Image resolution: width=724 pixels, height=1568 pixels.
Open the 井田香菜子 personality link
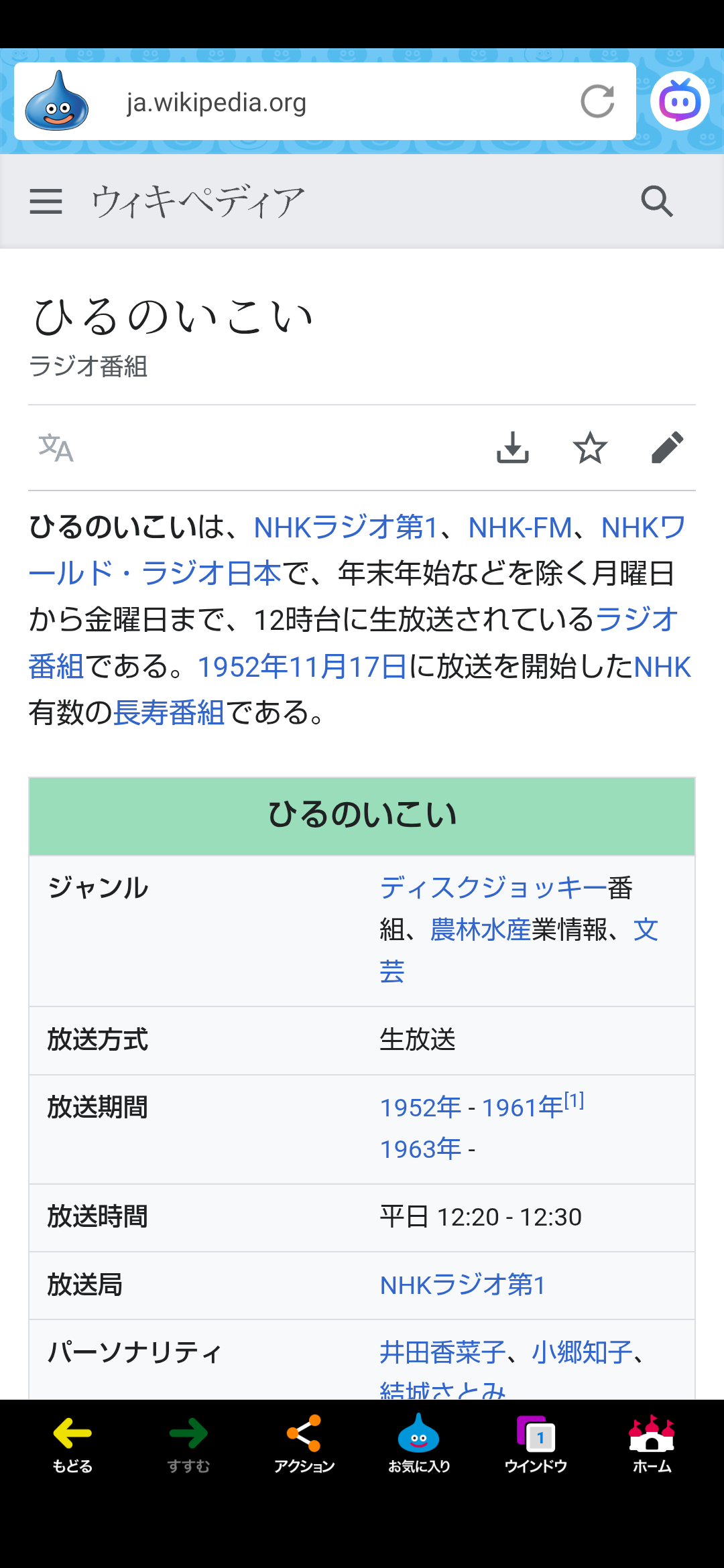coord(442,1352)
